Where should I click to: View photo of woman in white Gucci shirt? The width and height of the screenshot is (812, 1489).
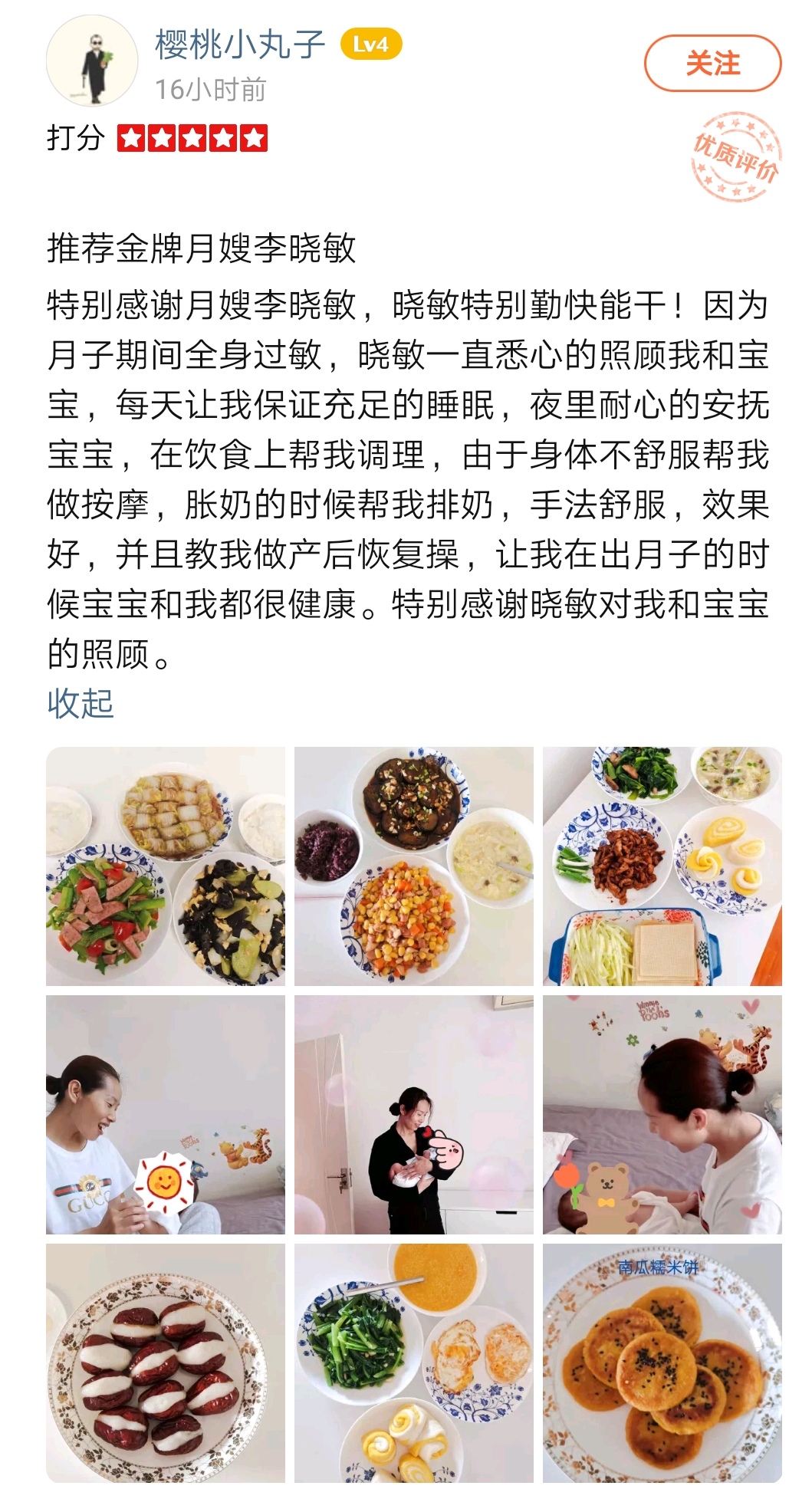pos(166,1114)
